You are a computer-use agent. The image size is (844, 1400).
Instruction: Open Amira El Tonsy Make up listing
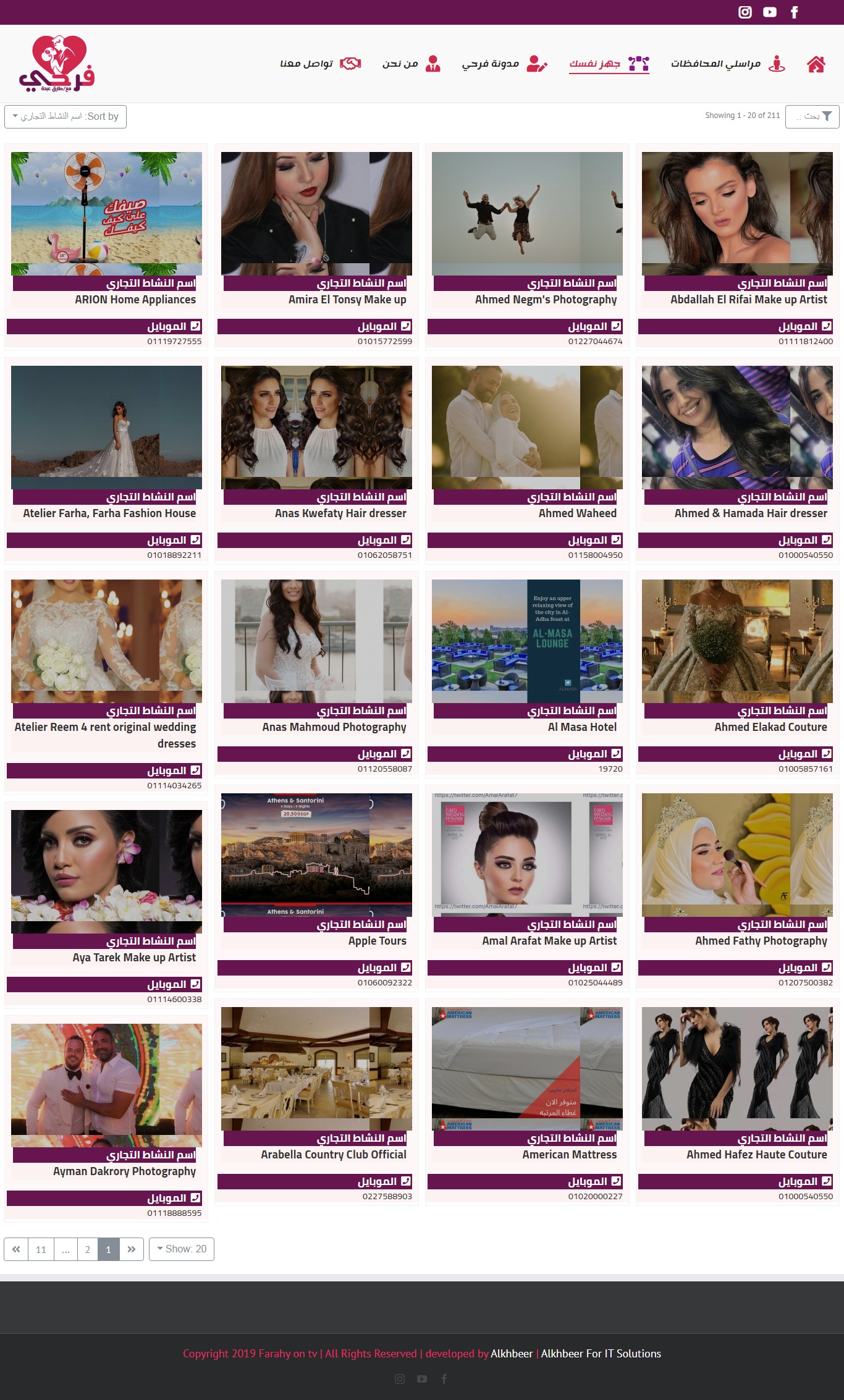pyautogui.click(x=347, y=300)
